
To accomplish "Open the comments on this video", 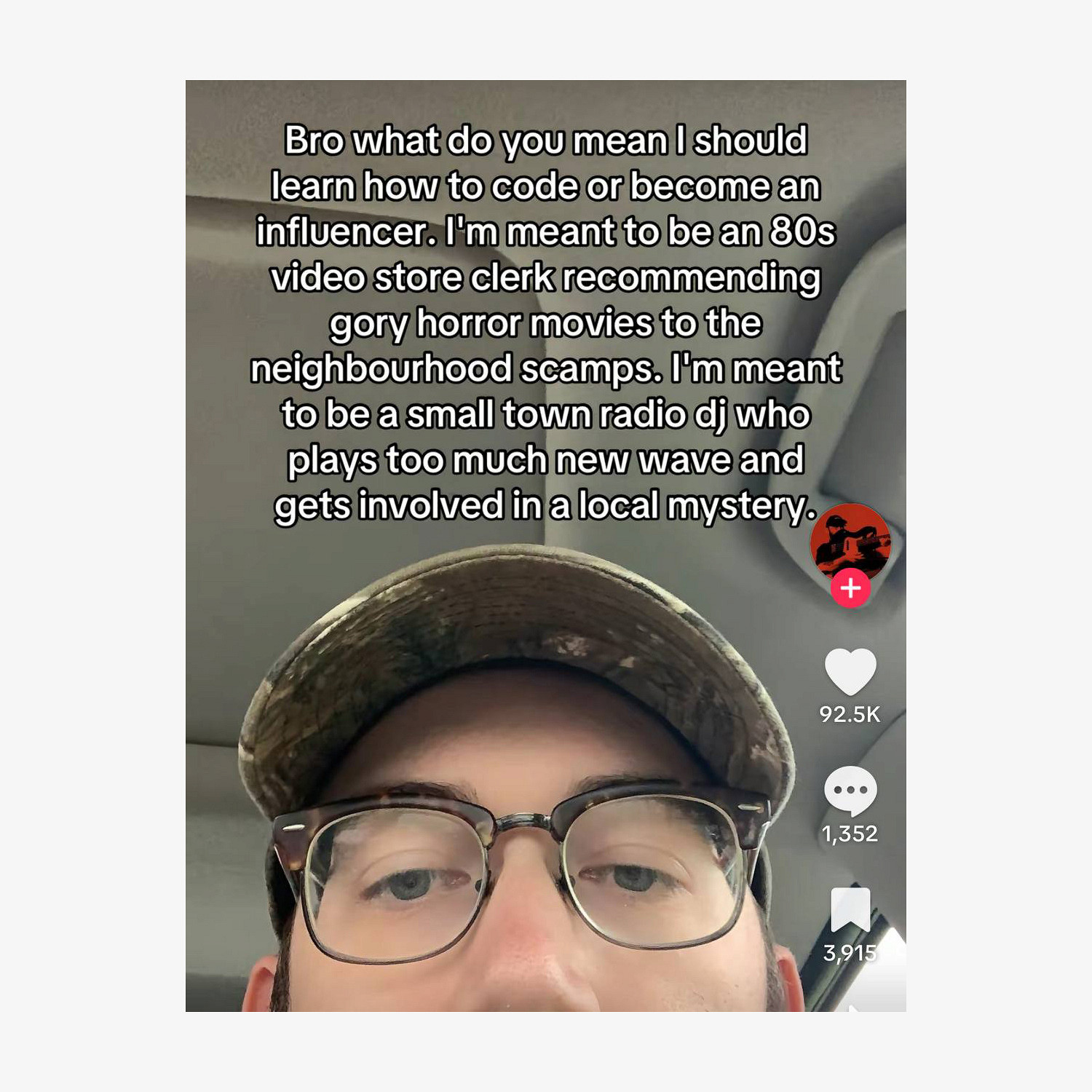I will [850, 791].
